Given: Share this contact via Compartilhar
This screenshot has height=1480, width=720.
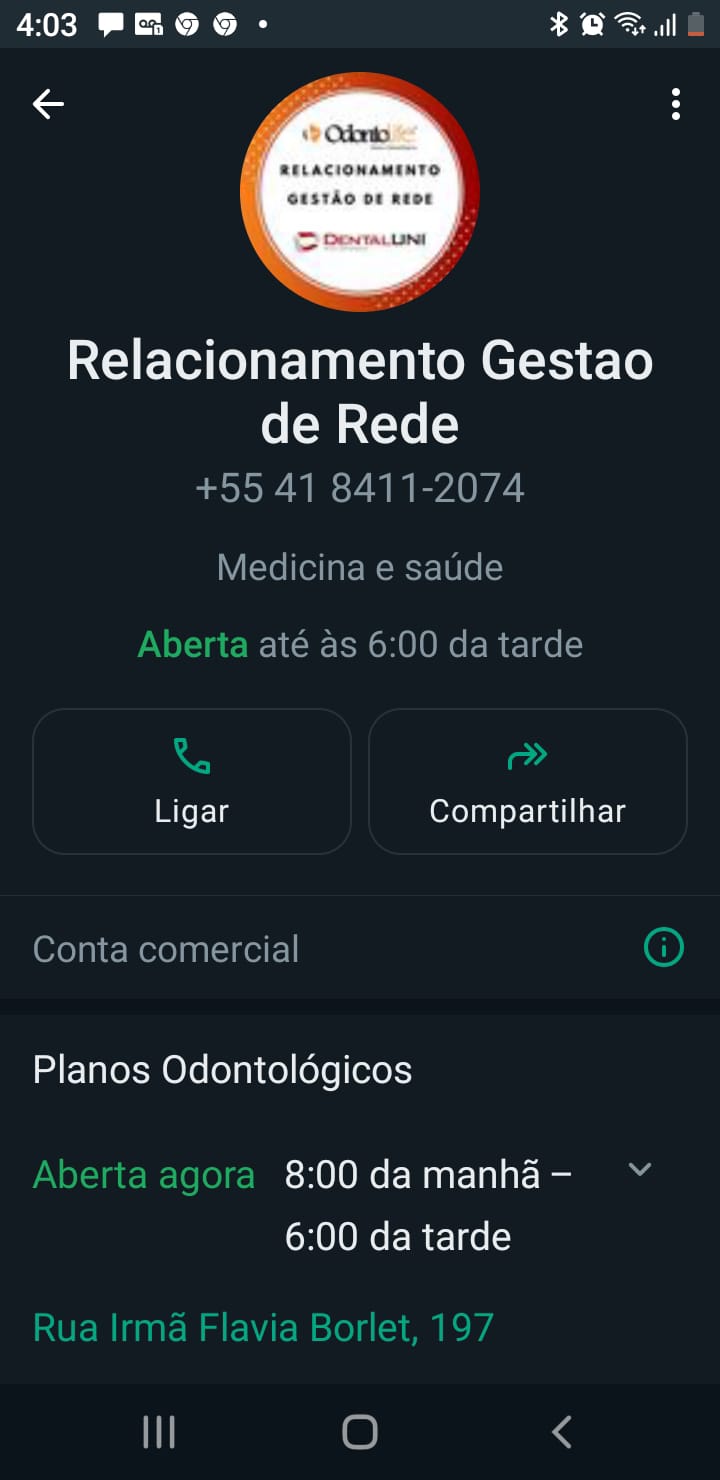Looking at the screenshot, I should point(528,781).
